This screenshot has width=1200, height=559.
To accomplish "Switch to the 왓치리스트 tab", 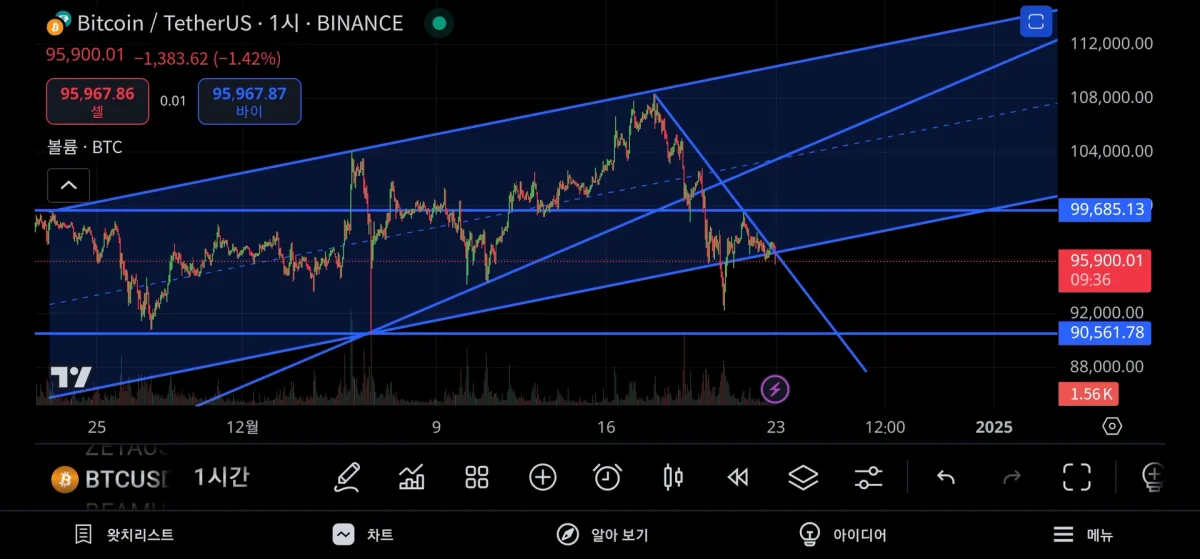I will click(x=124, y=535).
